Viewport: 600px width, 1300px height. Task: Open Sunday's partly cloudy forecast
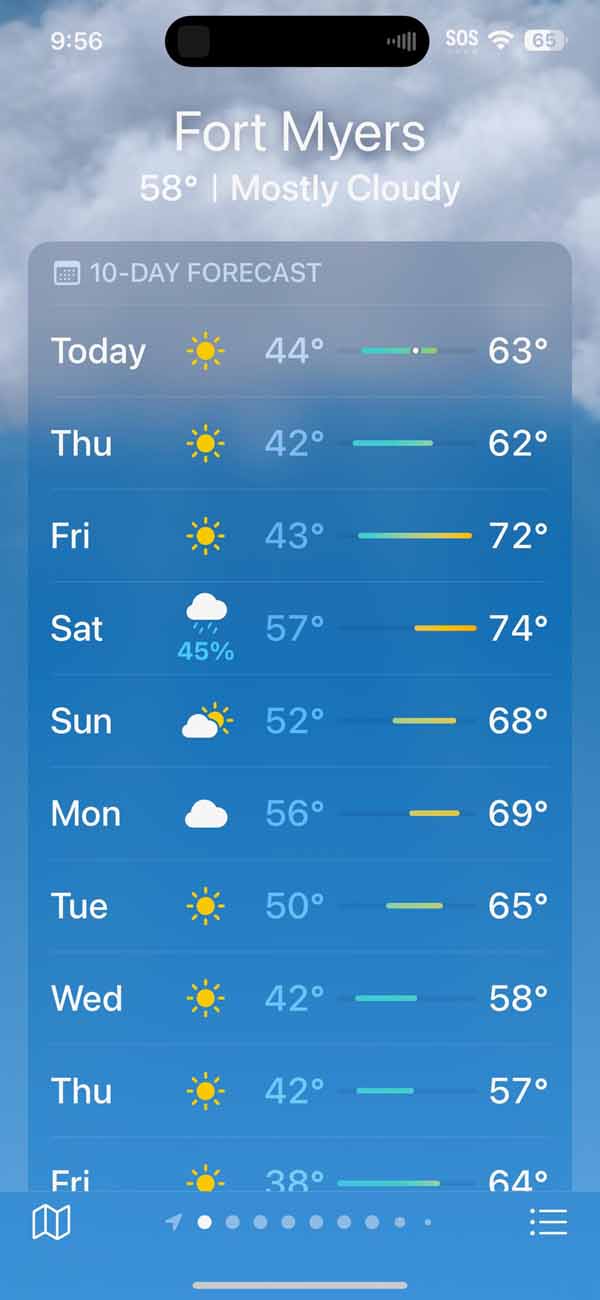[x=300, y=721]
